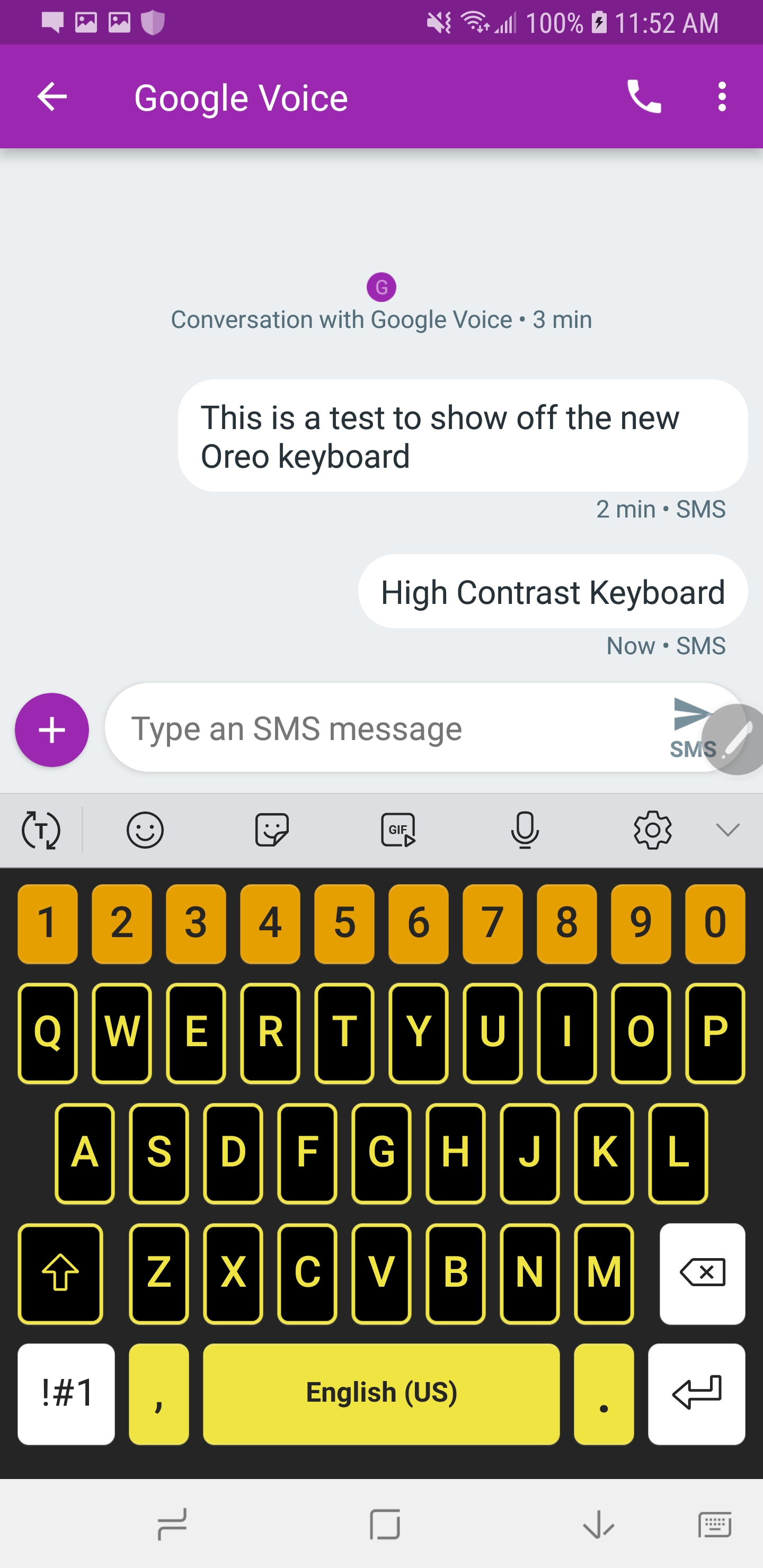Screen dimensions: 763x1568
Task: Open the GIF keyboard
Action: [x=398, y=830]
